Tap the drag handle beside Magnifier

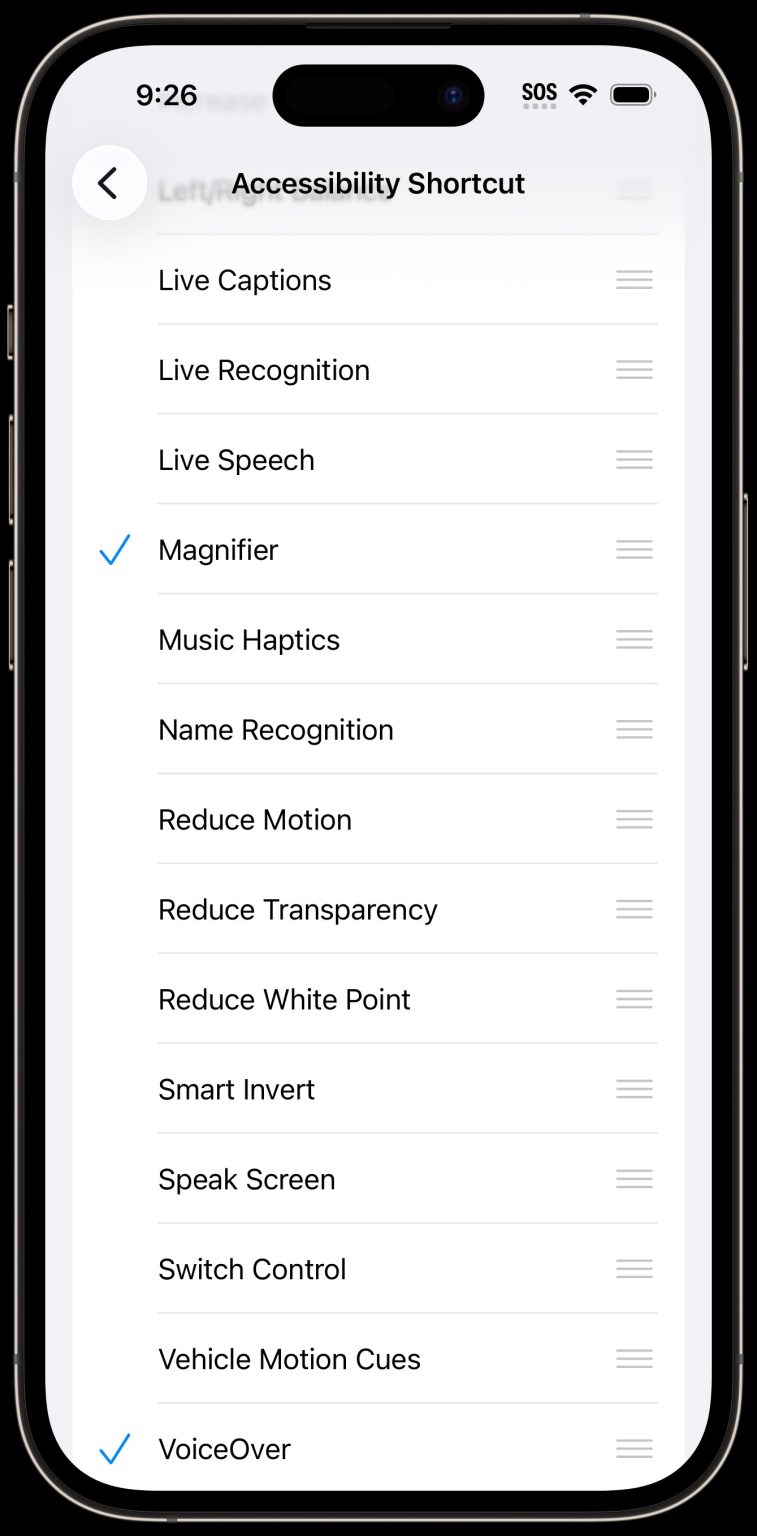coord(634,549)
